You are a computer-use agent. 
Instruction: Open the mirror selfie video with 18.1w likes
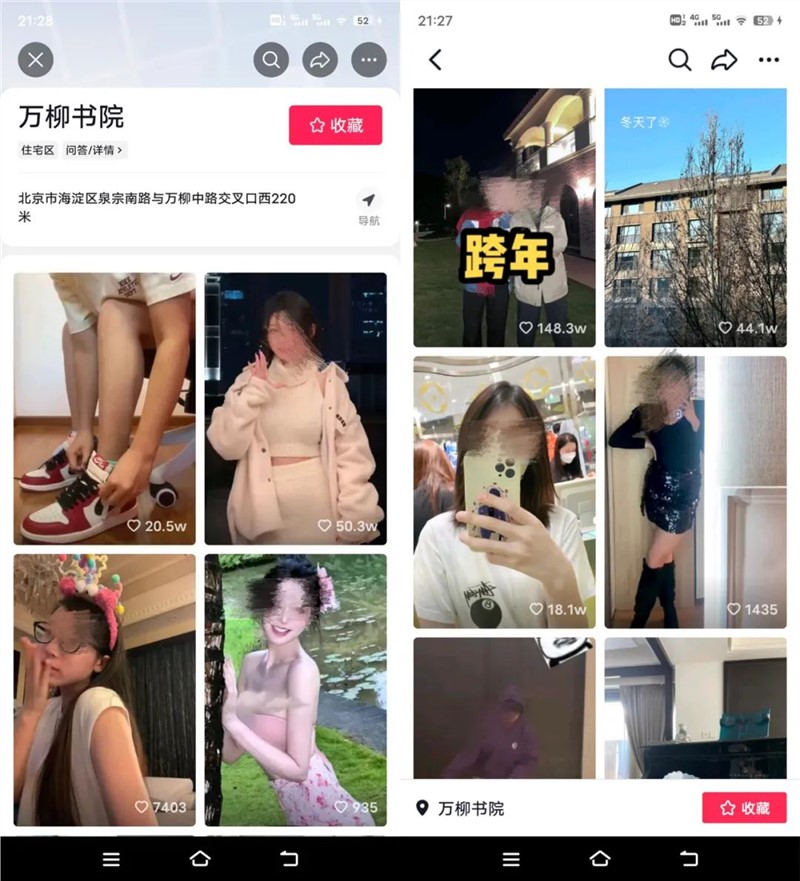tap(504, 492)
